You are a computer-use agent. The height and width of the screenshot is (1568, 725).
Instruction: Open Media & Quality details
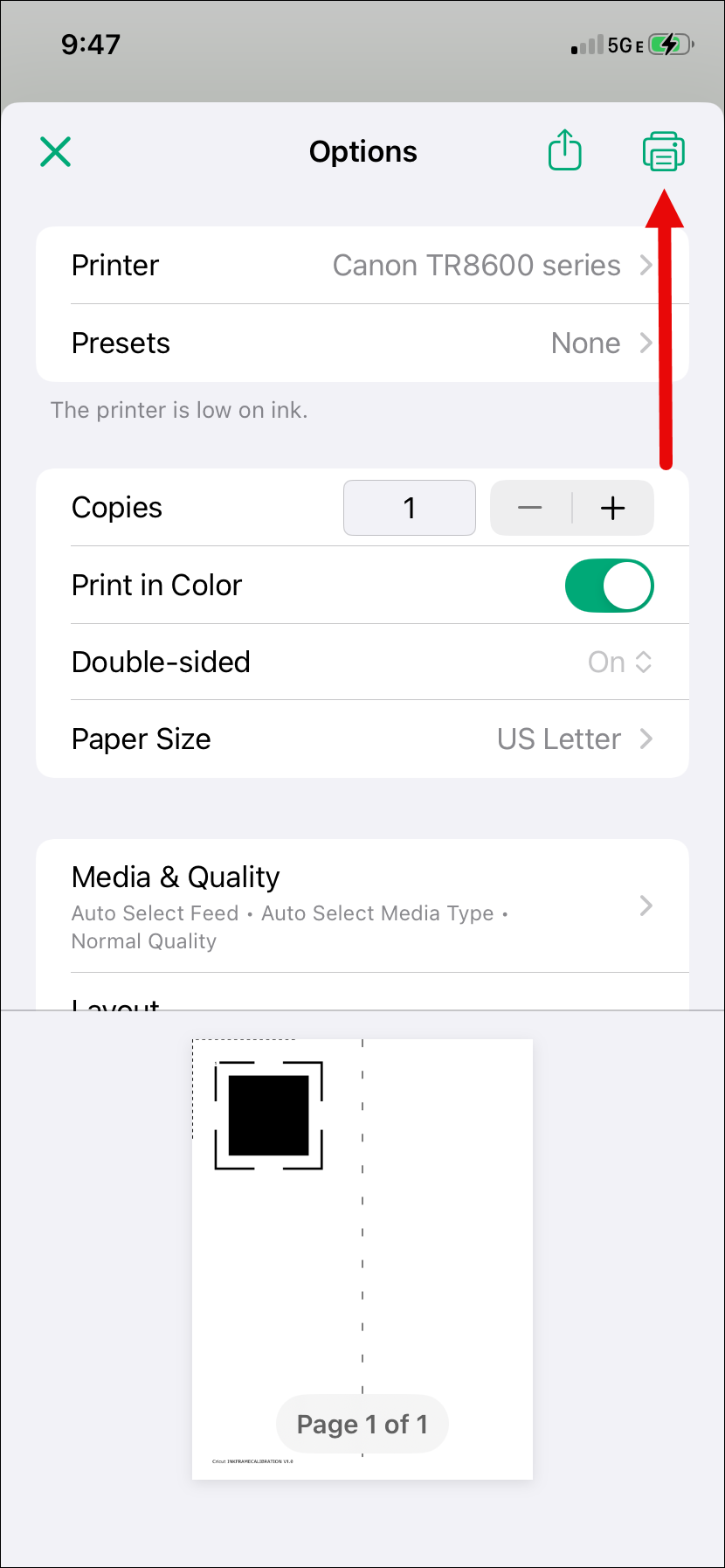tap(362, 906)
